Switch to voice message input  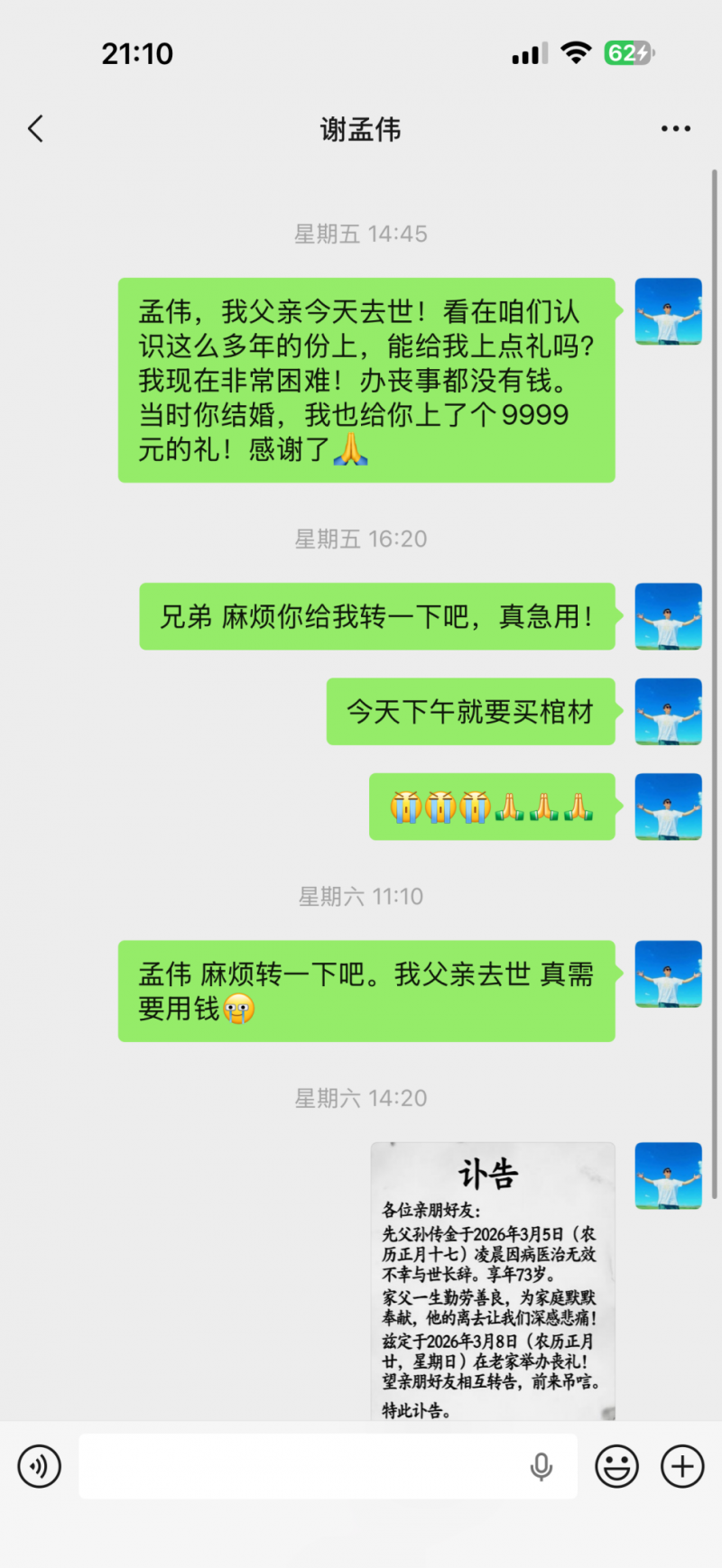coord(40,1466)
